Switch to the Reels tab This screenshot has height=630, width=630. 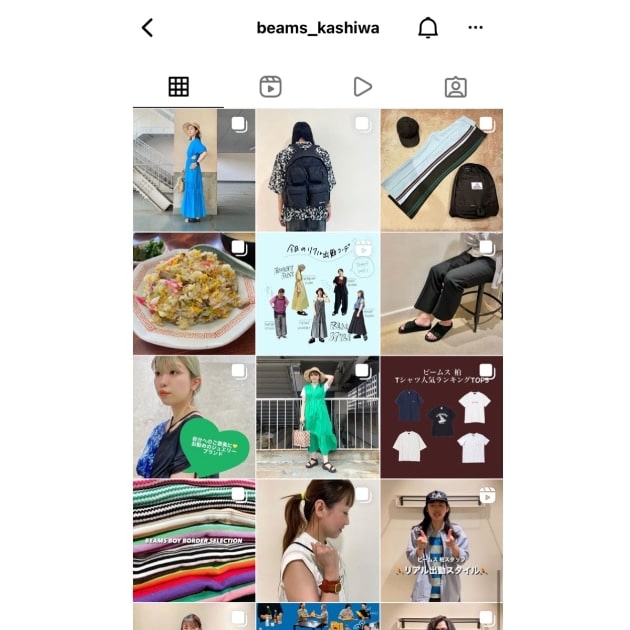tap(270, 87)
